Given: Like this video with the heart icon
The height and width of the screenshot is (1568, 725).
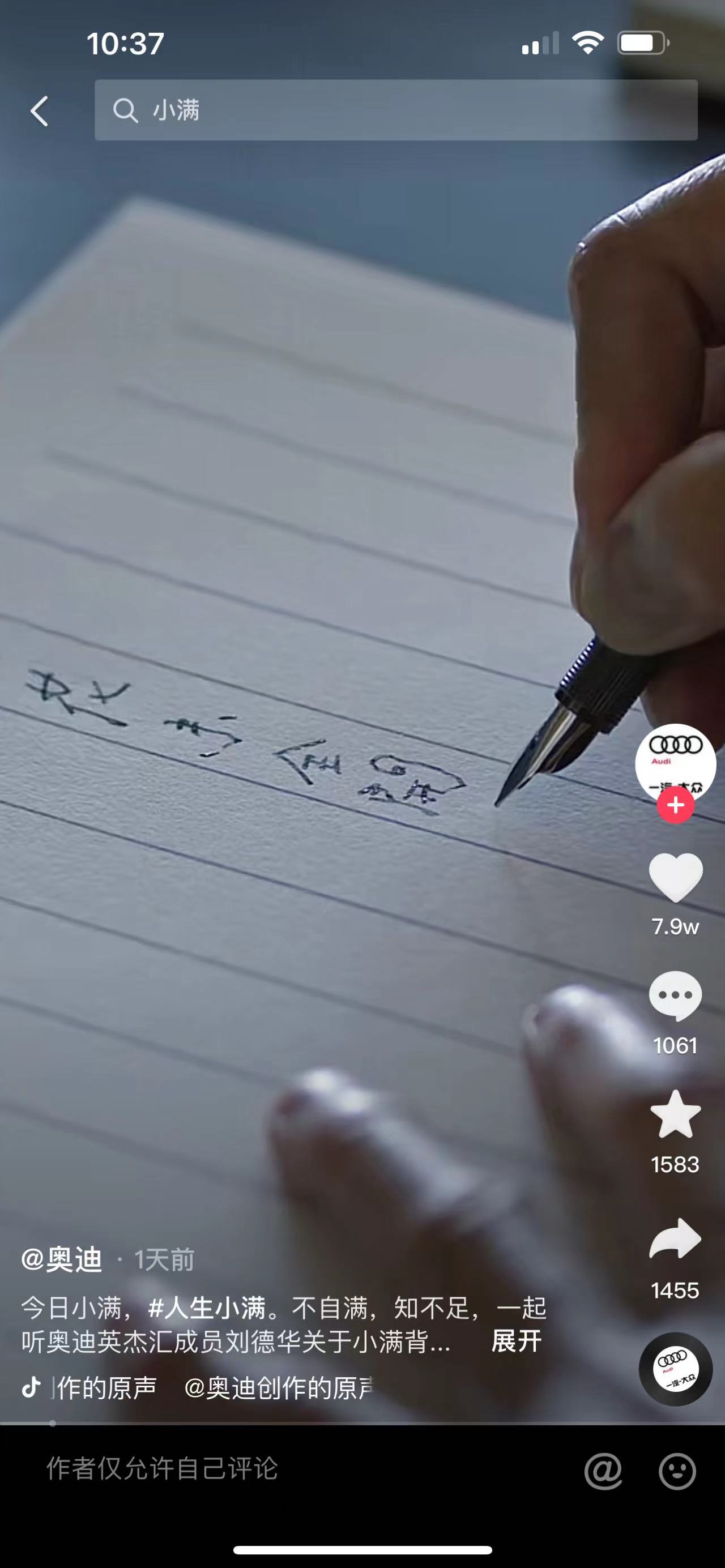Looking at the screenshot, I should [675, 877].
